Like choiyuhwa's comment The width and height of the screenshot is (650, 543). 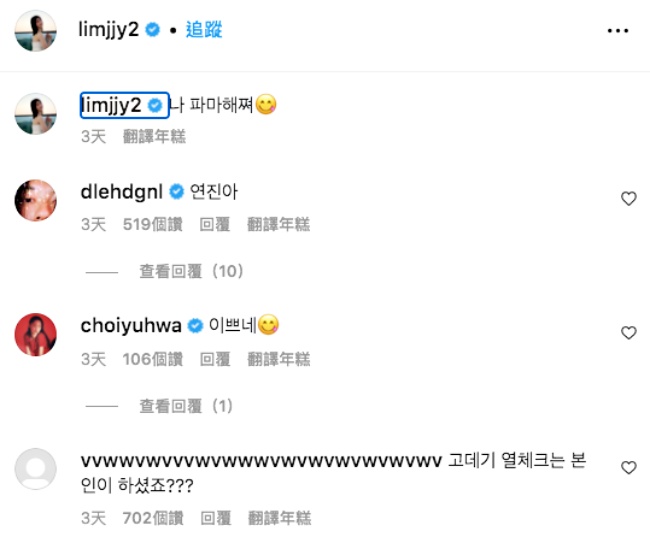pos(628,333)
